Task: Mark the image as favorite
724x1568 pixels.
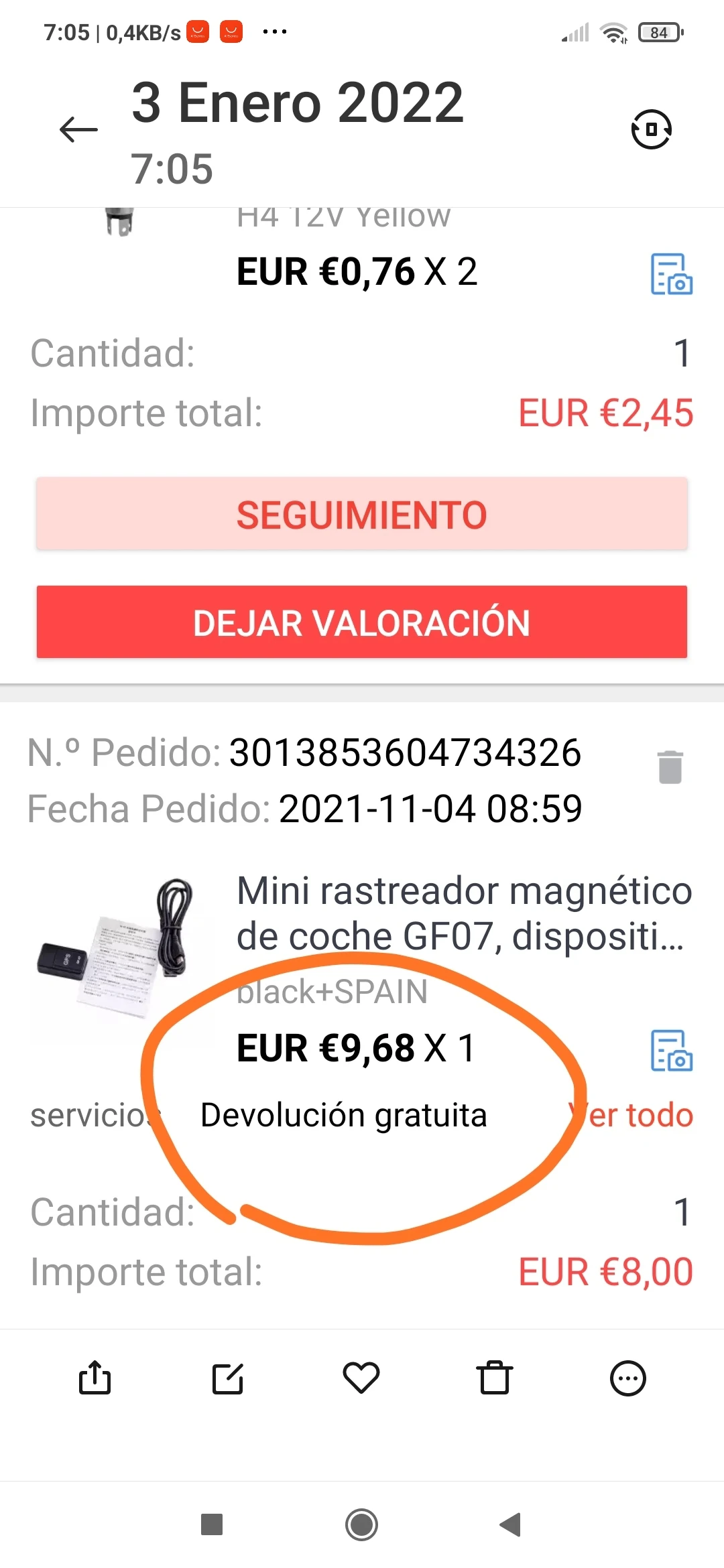Action: [x=361, y=1378]
